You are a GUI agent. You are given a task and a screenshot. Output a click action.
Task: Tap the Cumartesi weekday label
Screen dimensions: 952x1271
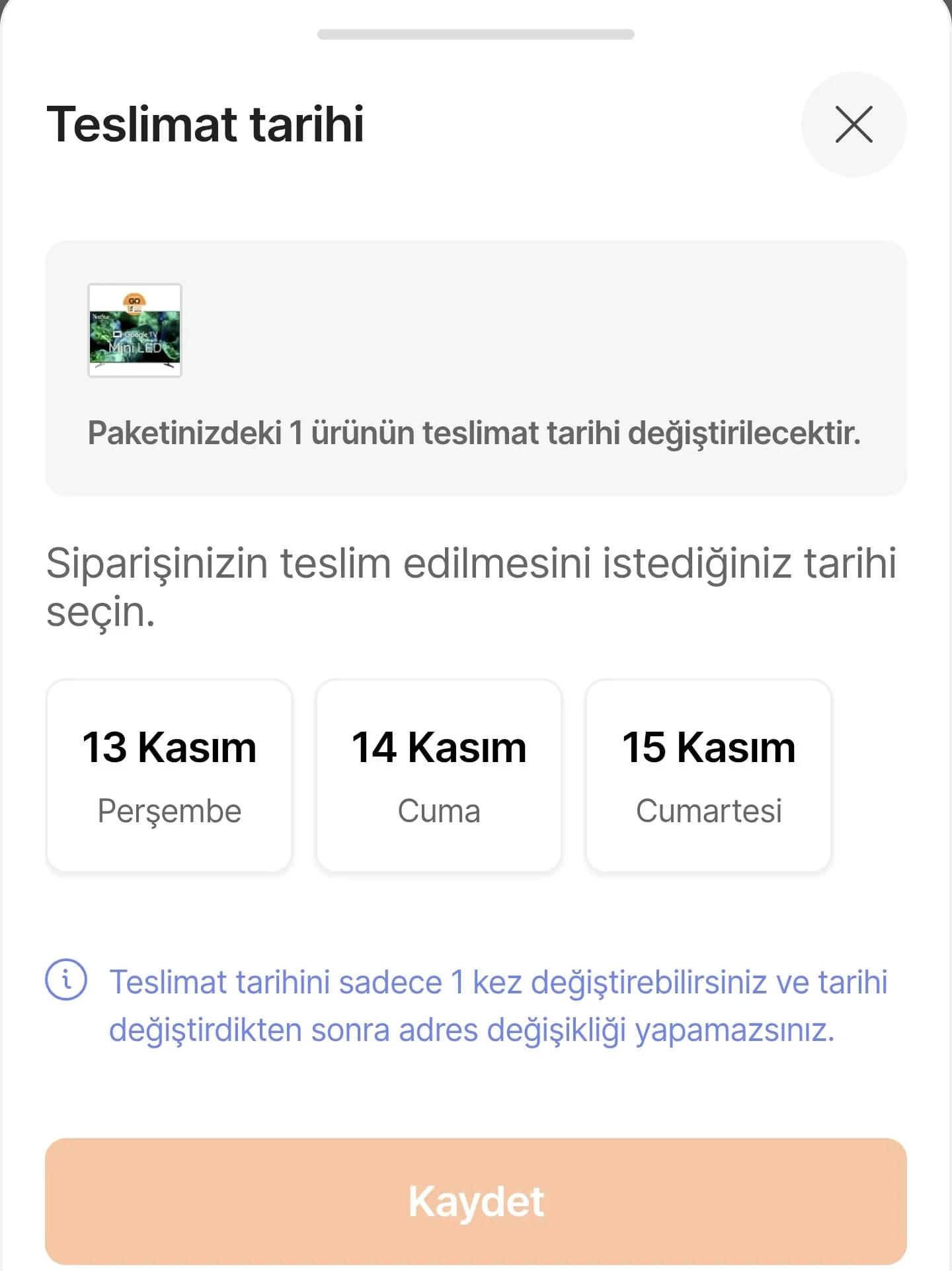tap(708, 811)
